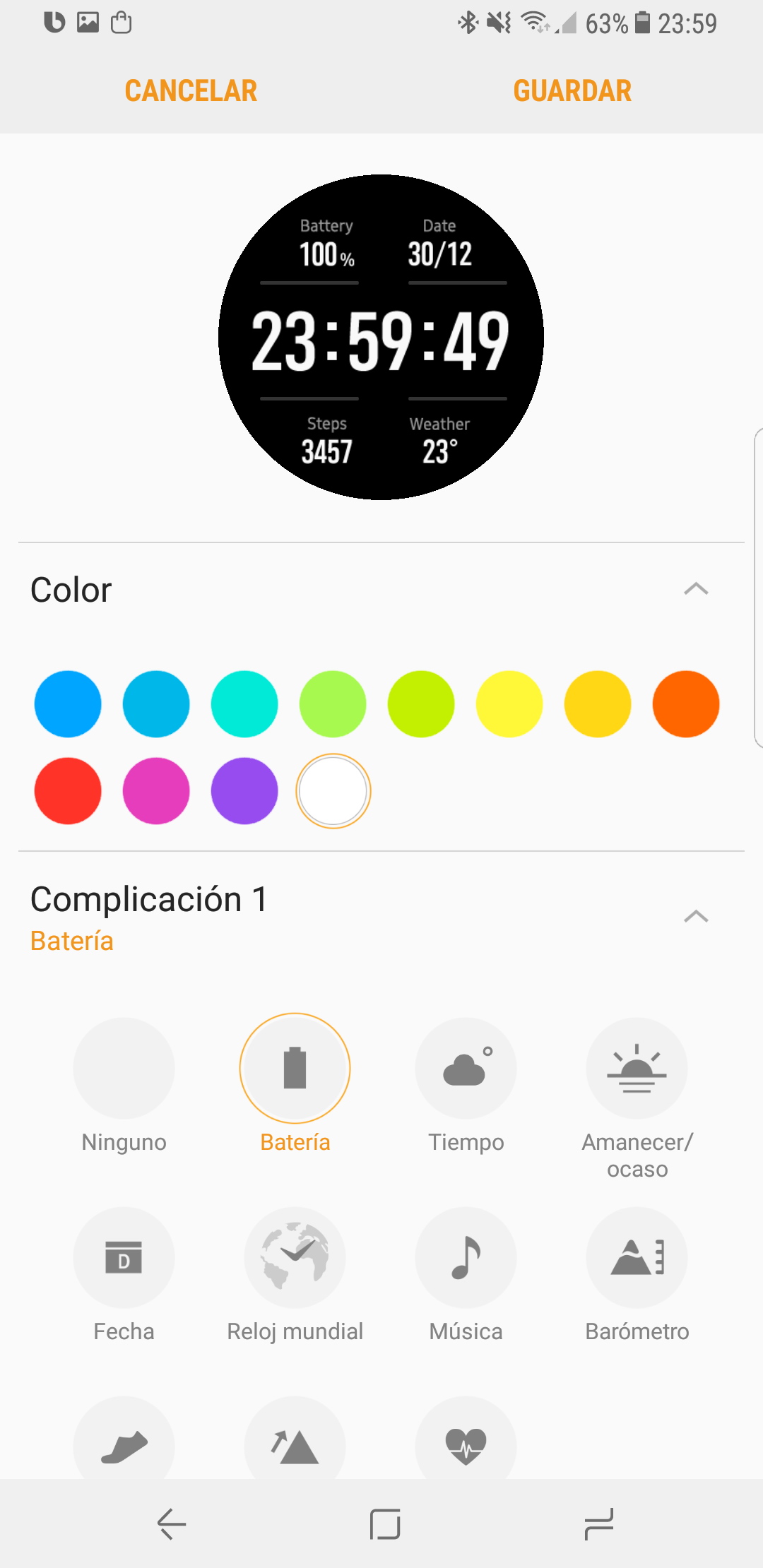Go back using the system back button

pyautogui.click(x=171, y=1524)
